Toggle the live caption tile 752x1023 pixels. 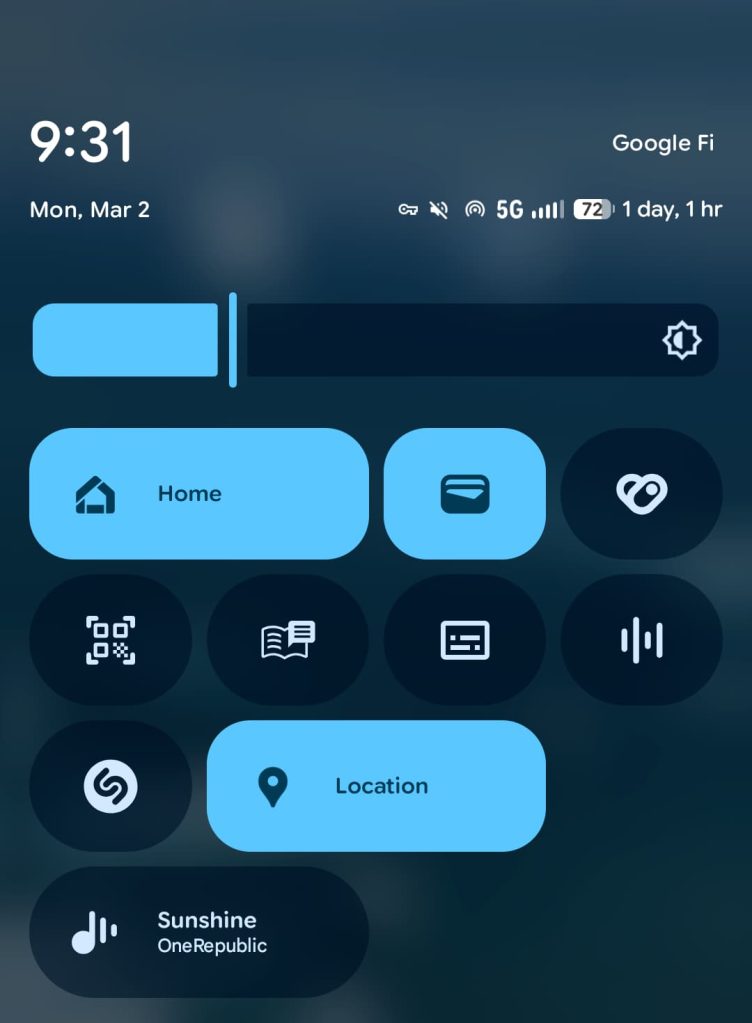click(x=465, y=640)
